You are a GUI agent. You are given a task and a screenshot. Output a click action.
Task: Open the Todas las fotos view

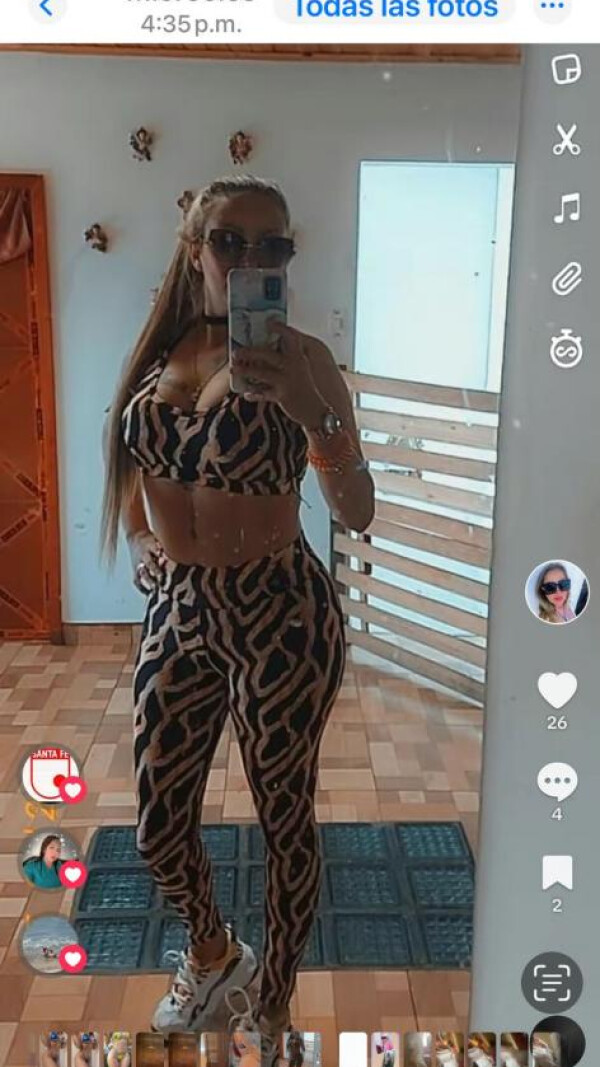click(x=395, y=10)
